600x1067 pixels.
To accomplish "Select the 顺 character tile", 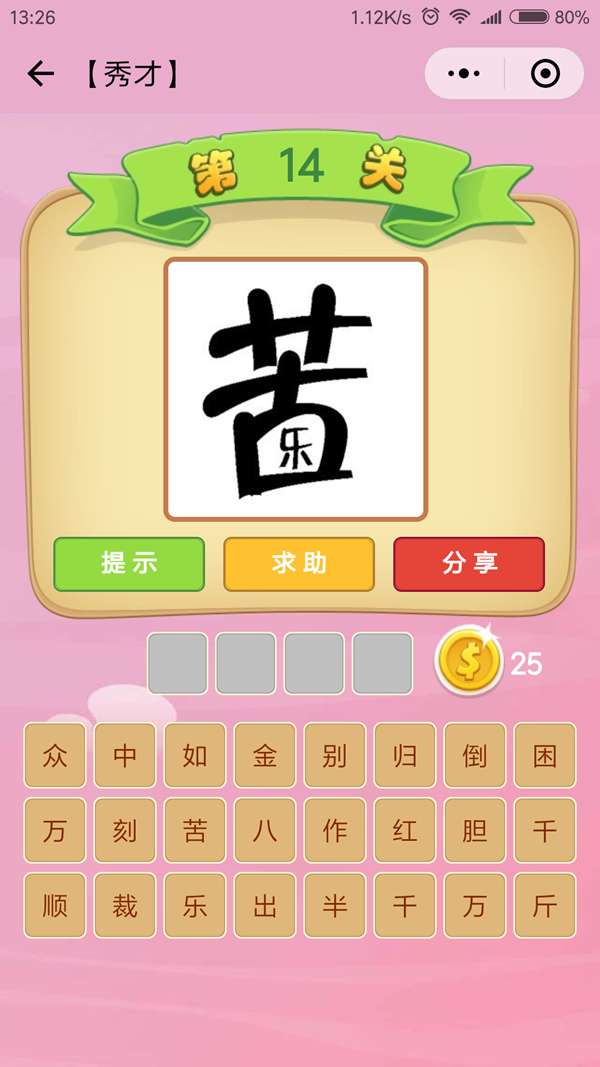I will coord(55,905).
